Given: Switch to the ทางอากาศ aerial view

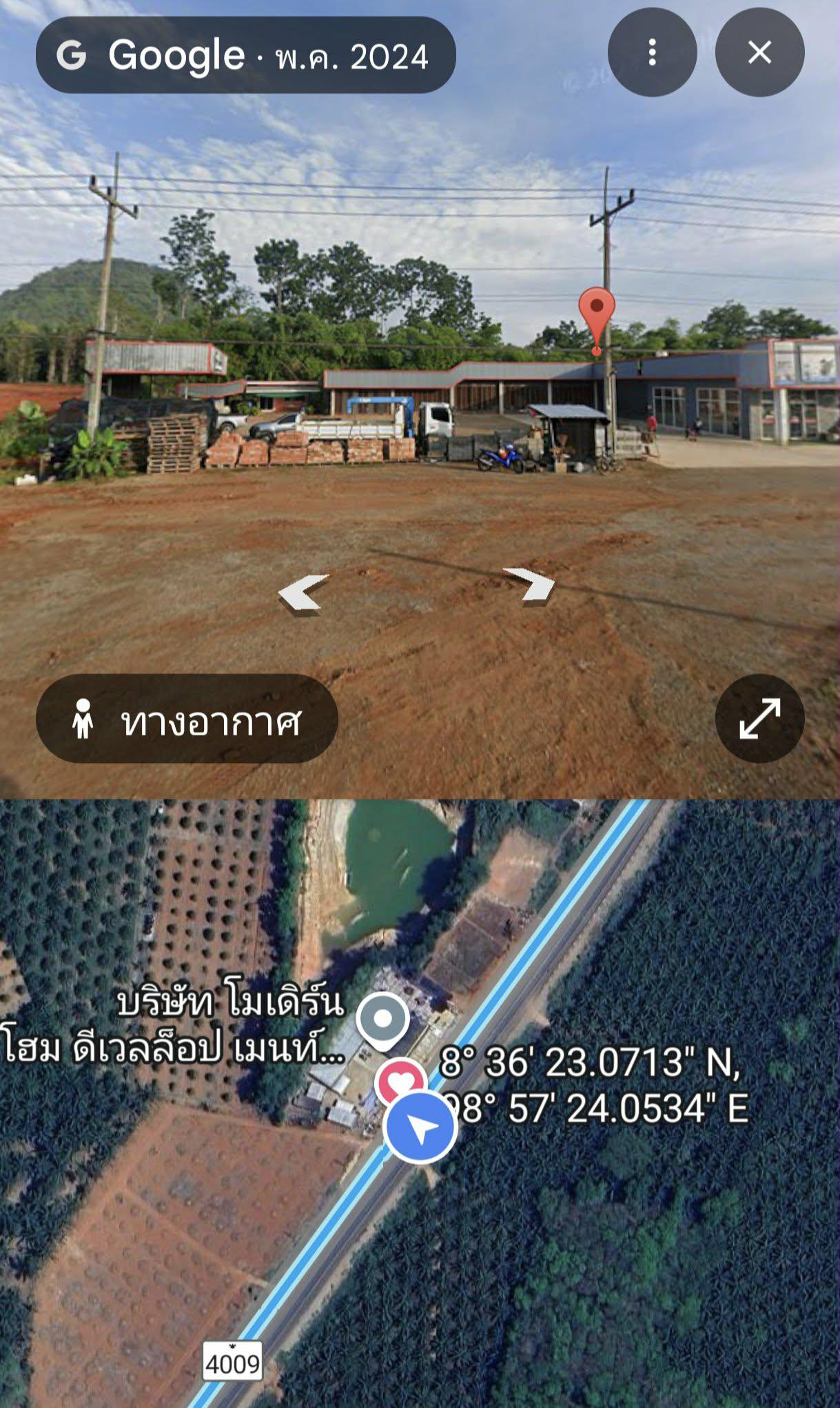Looking at the screenshot, I should tap(187, 719).
